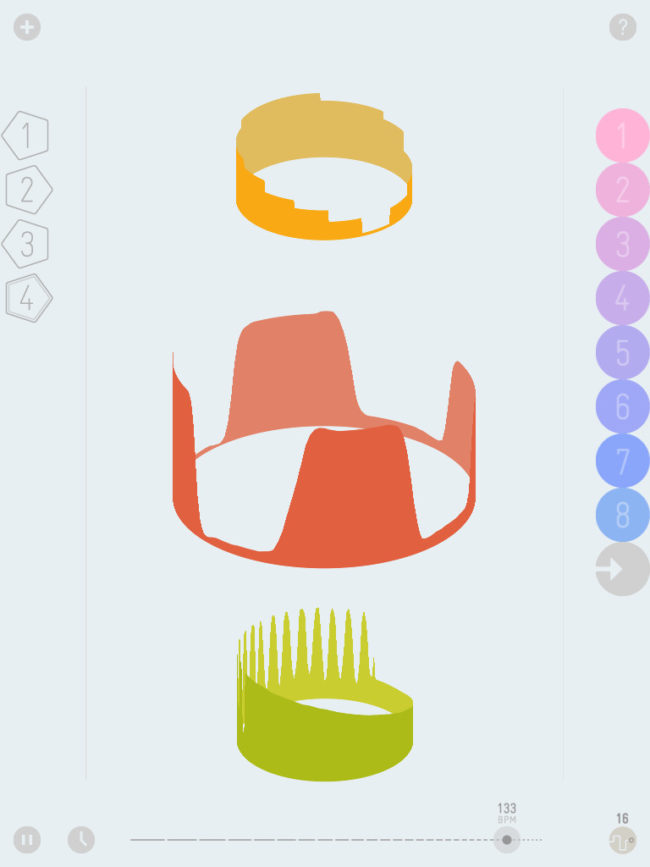This screenshot has width=650, height=867.
Task: Open the clock timer icon
Action: [x=81, y=839]
